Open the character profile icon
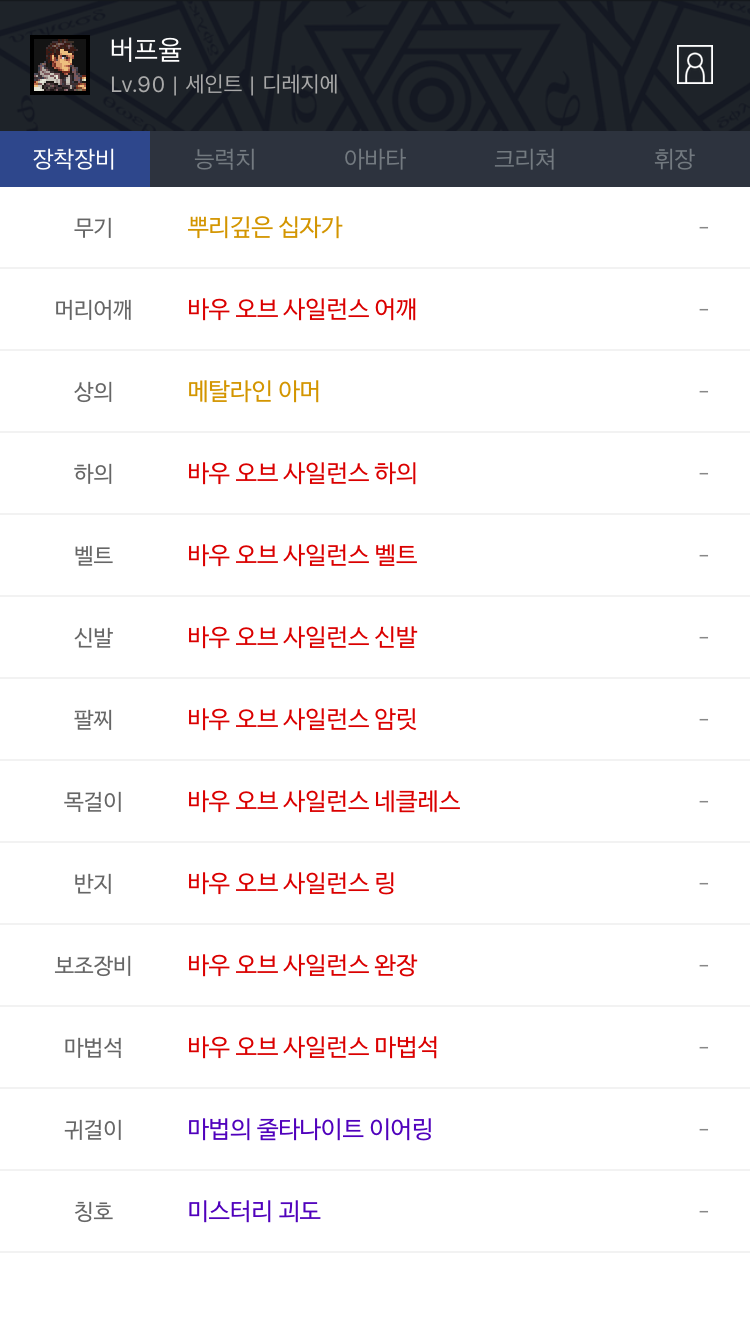 (x=695, y=65)
